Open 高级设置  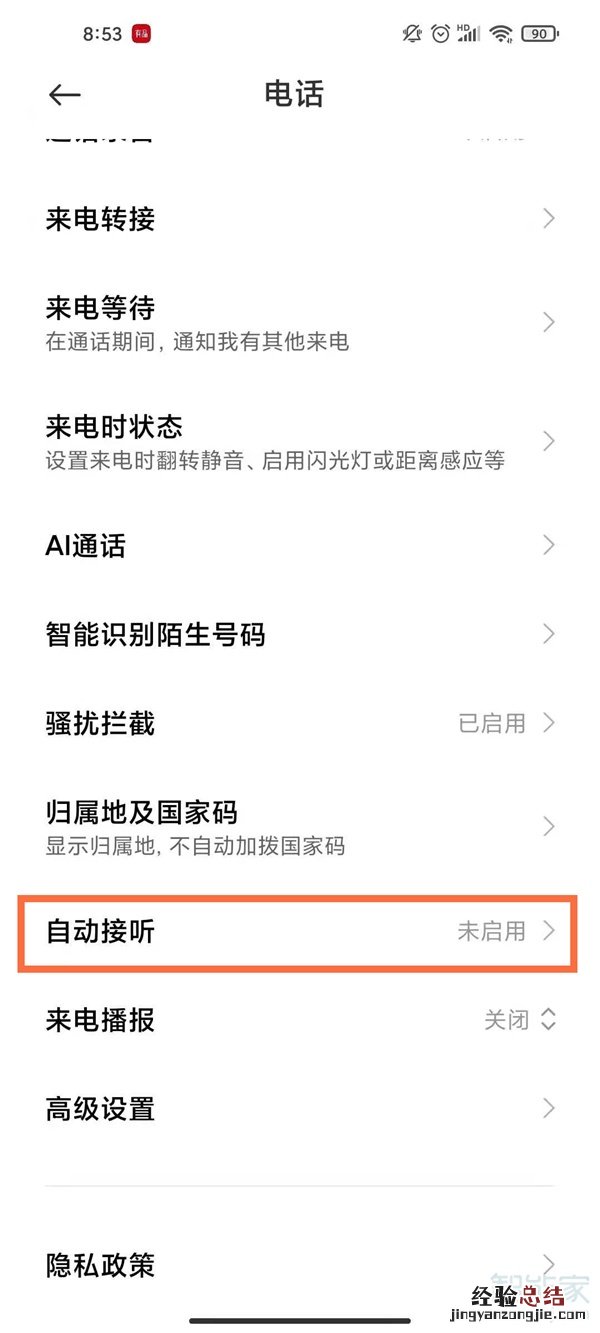300,1108
